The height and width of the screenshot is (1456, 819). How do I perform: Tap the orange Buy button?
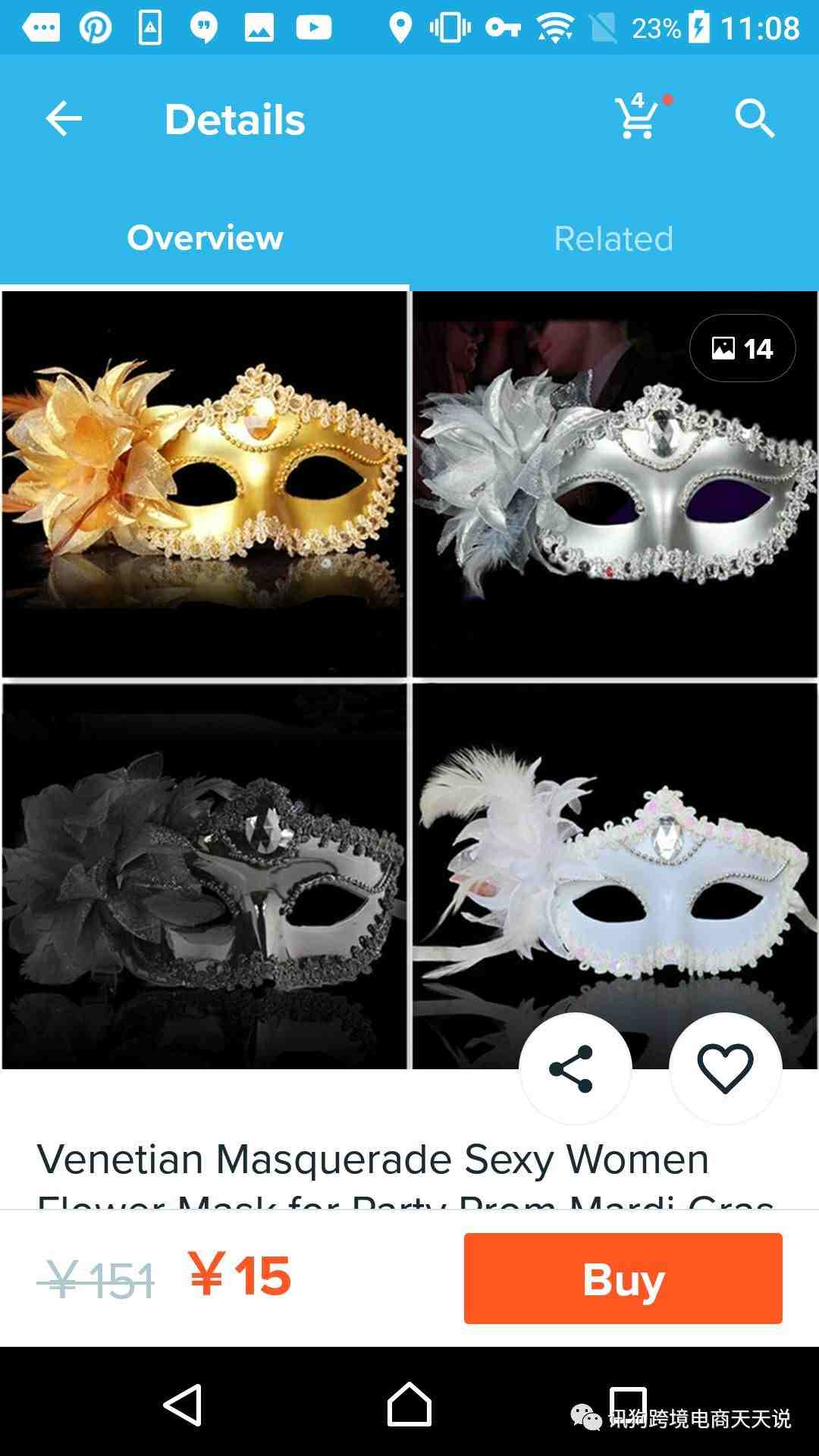pyautogui.click(x=623, y=1279)
